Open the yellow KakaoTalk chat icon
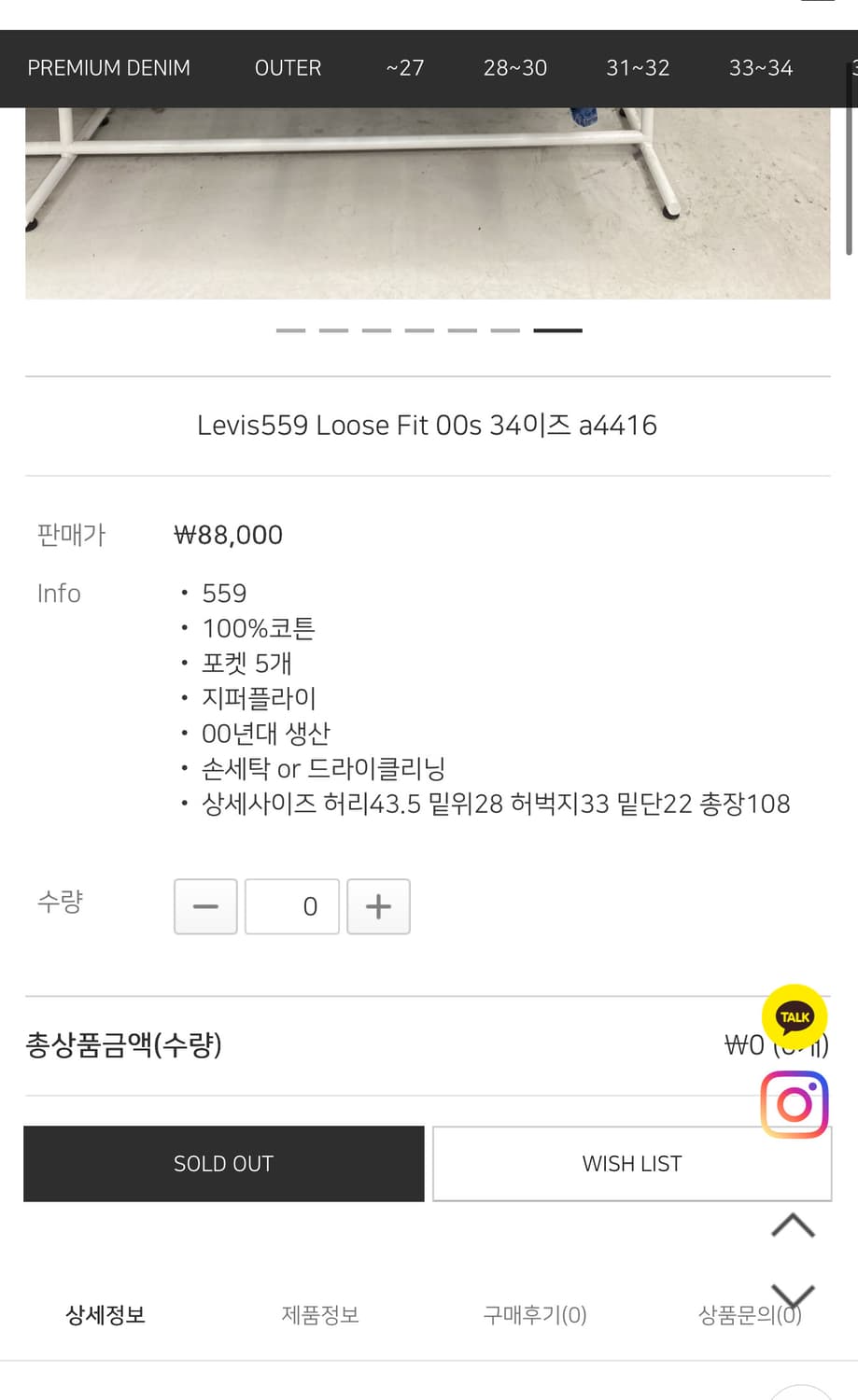This screenshot has height=1400, width=858. (793, 1016)
